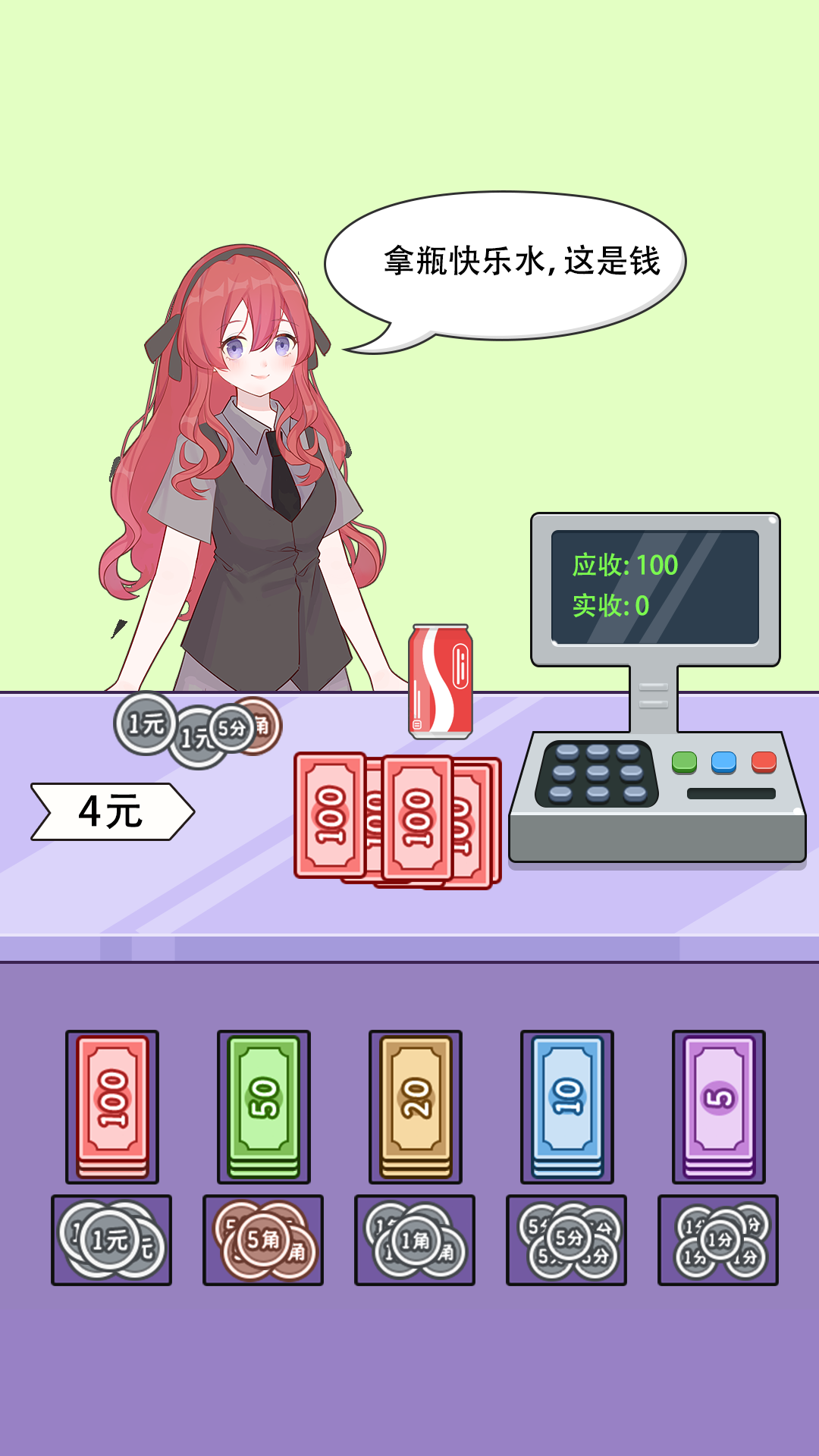Select the purple 5 yuan banknote
The height and width of the screenshot is (1456, 819).
coord(719,1107)
